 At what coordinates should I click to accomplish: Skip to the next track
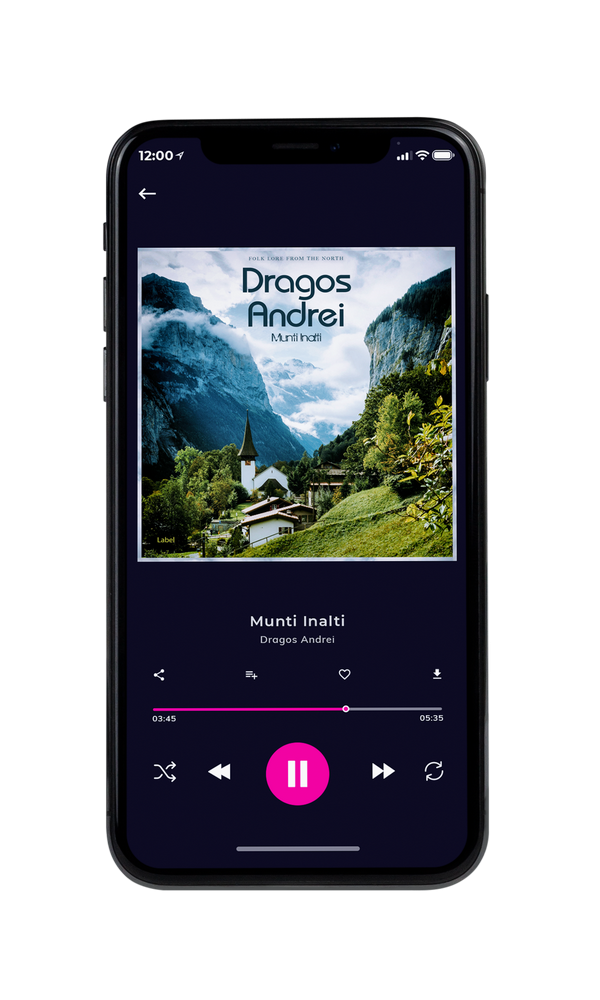point(383,771)
